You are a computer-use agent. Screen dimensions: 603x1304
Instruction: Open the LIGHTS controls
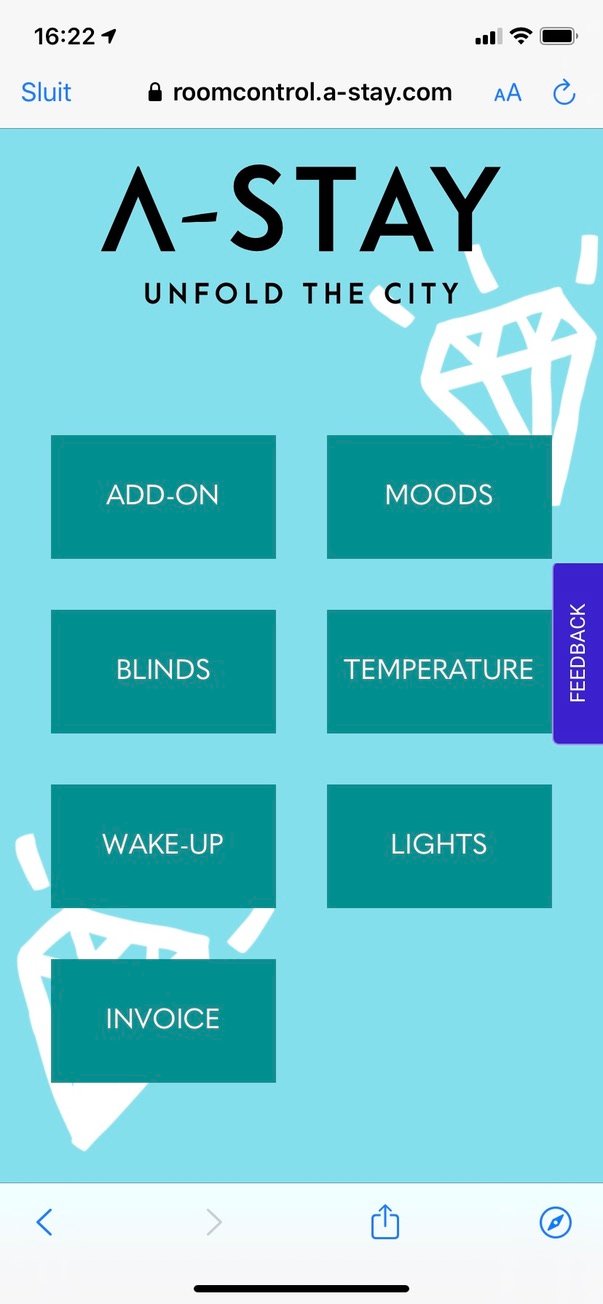(439, 846)
